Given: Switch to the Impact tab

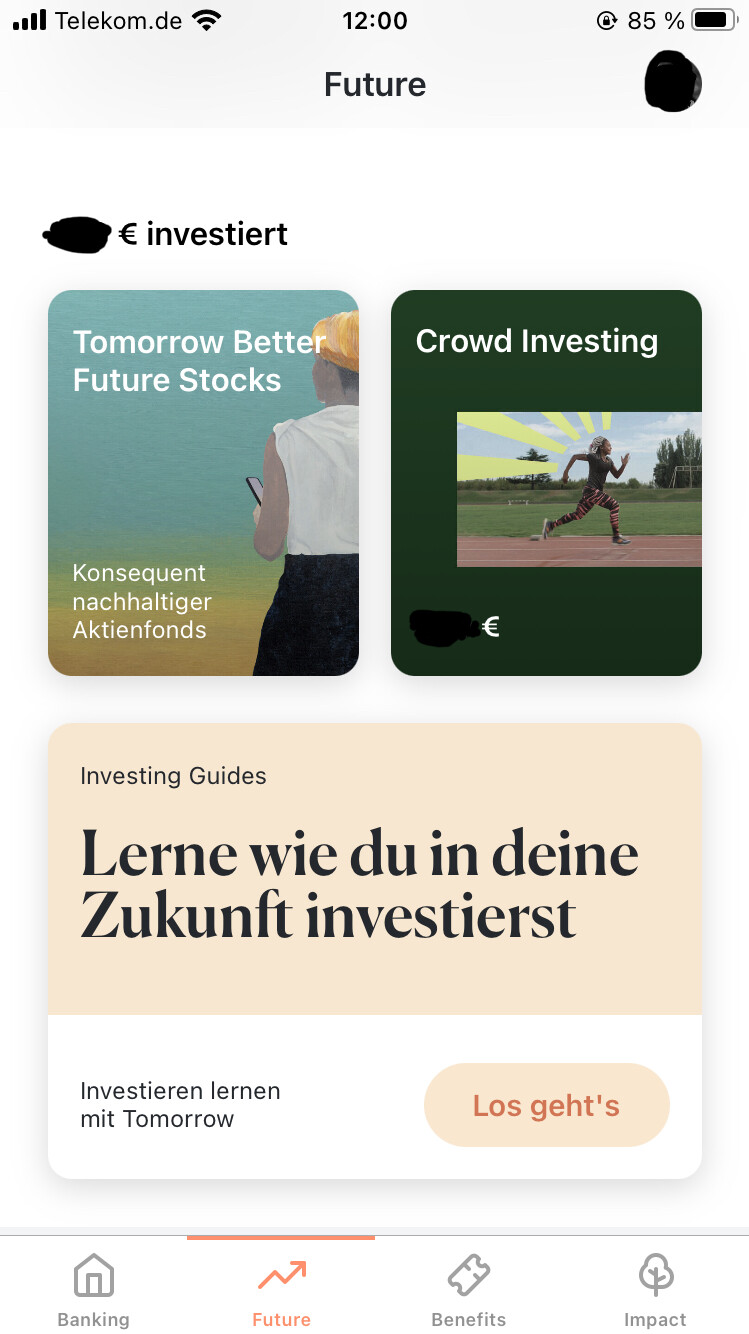Looking at the screenshot, I should pyautogui.click(x=655, y=1289).
